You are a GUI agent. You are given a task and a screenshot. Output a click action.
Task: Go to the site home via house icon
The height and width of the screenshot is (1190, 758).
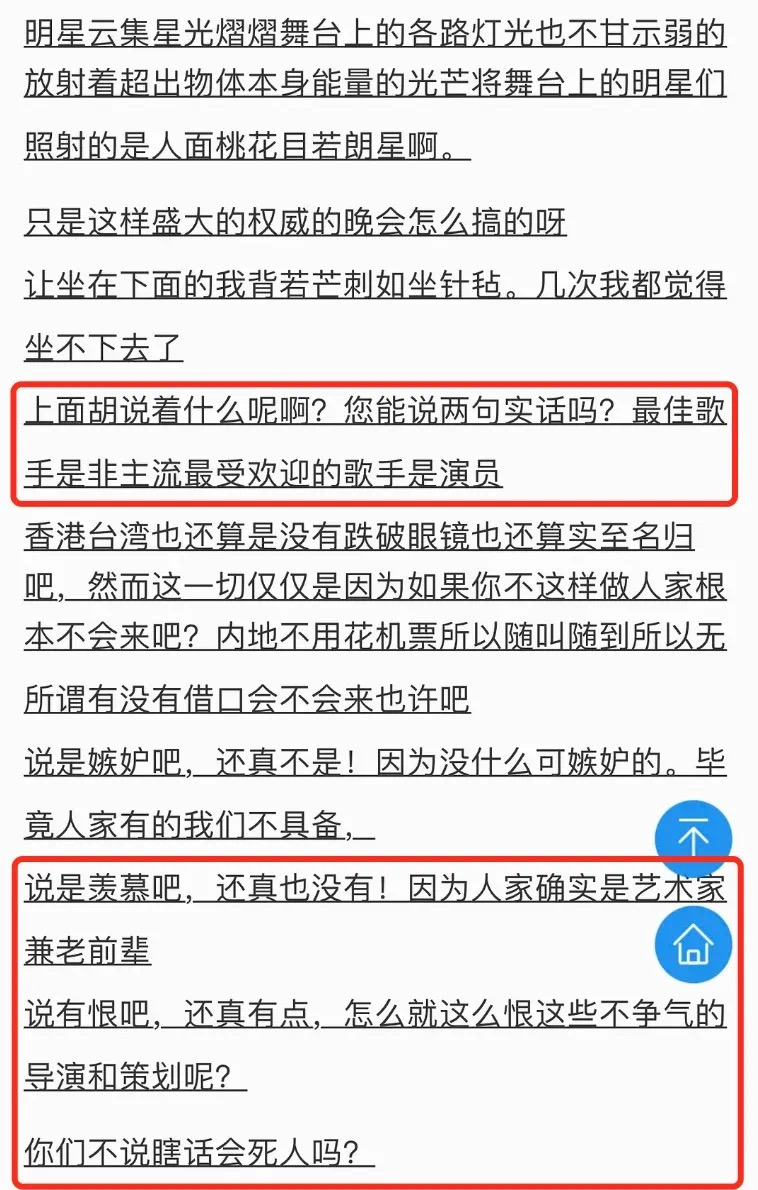click(693, 942)
